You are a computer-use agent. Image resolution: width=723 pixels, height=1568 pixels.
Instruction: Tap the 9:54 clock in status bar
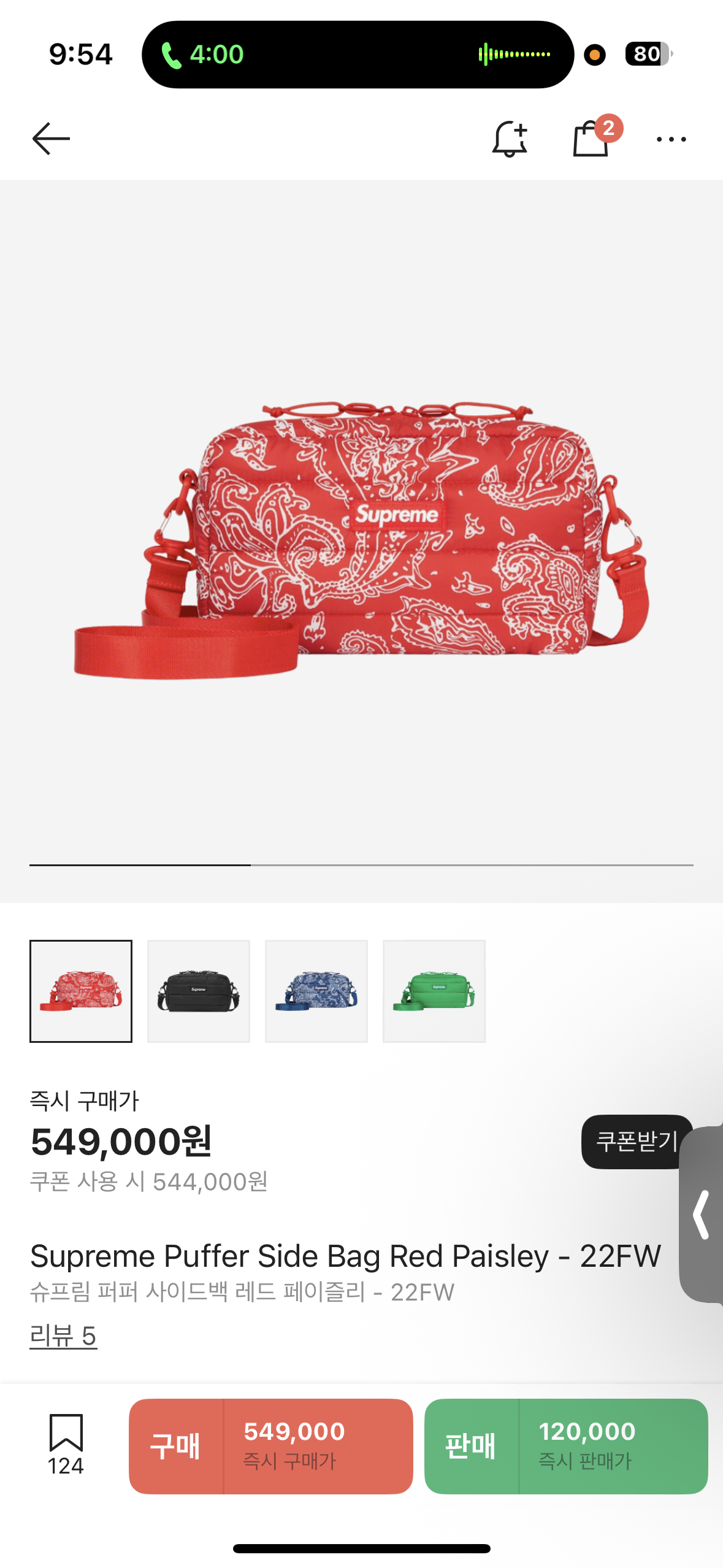[x=80, y=55]
